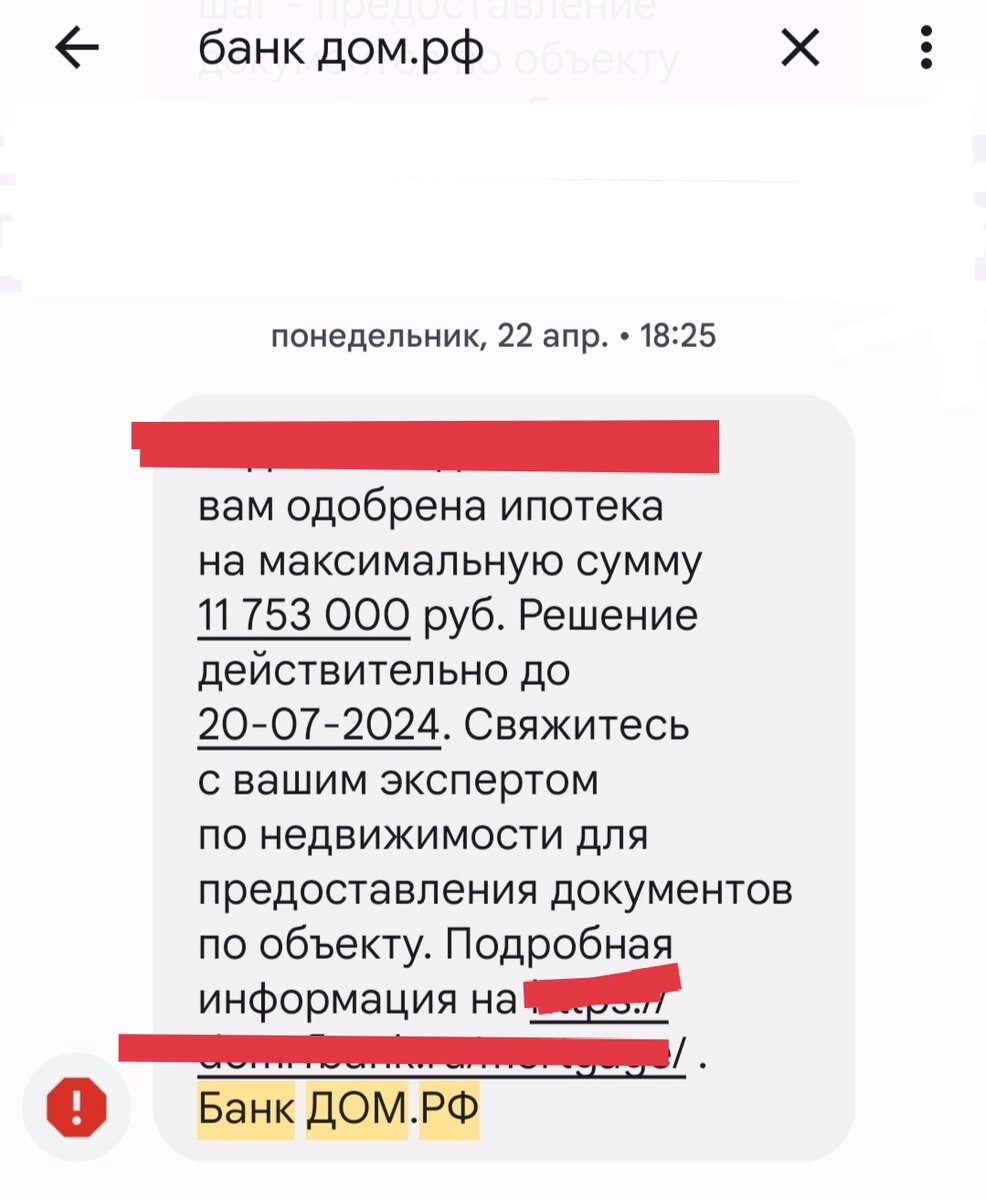The image size is (986, 1200).
Task: Tap the underlined date '20-07-2024'
Action: (x=317, y=725)
